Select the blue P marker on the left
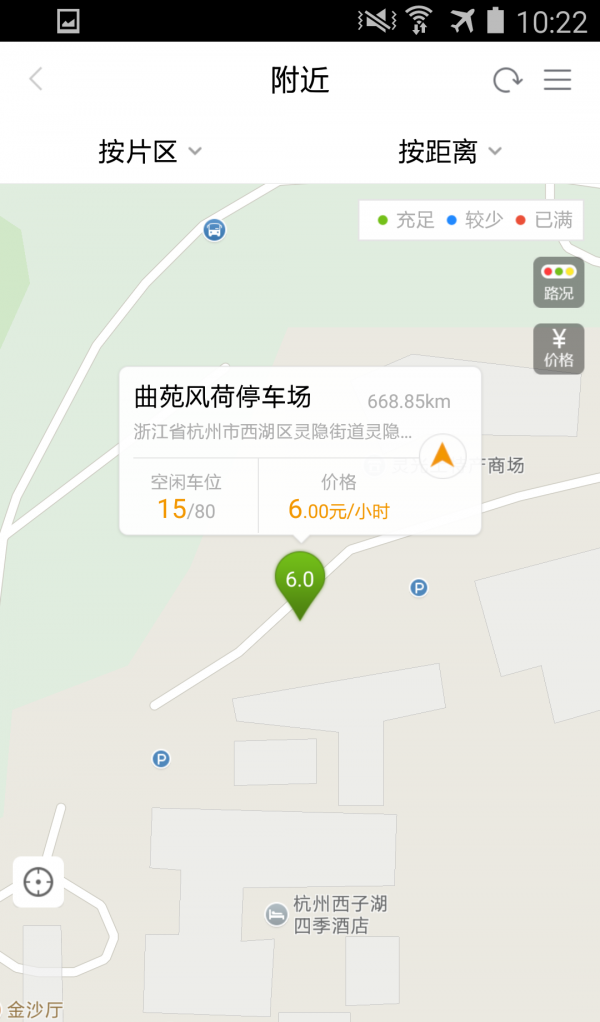Screen dimensions: 600x1022 (x=161, y=759)
